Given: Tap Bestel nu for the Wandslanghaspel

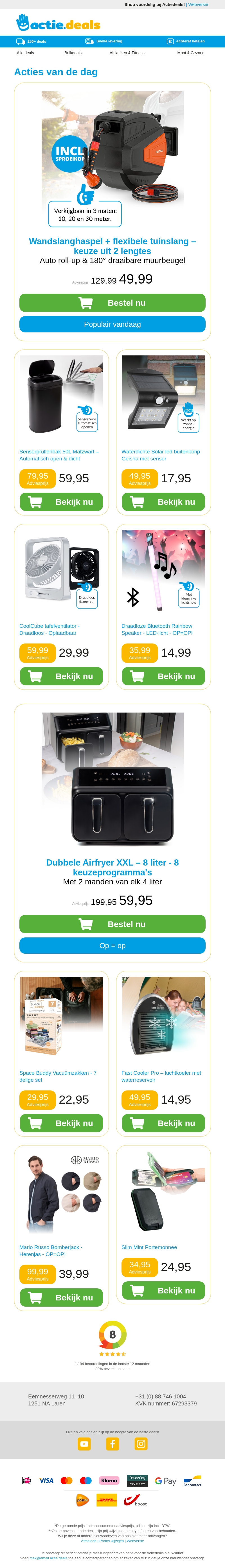Looking at the screenshot, I should (112, 303).
